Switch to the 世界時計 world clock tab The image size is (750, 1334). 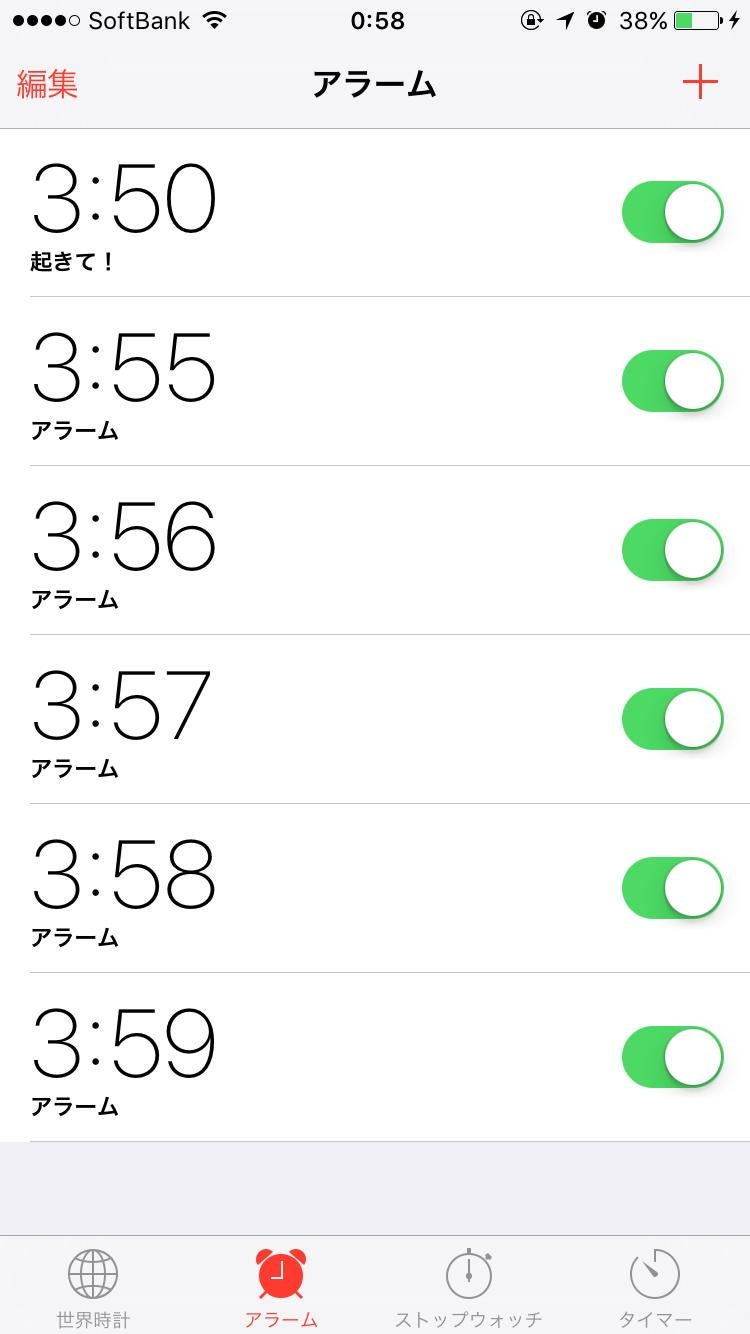93,1287
